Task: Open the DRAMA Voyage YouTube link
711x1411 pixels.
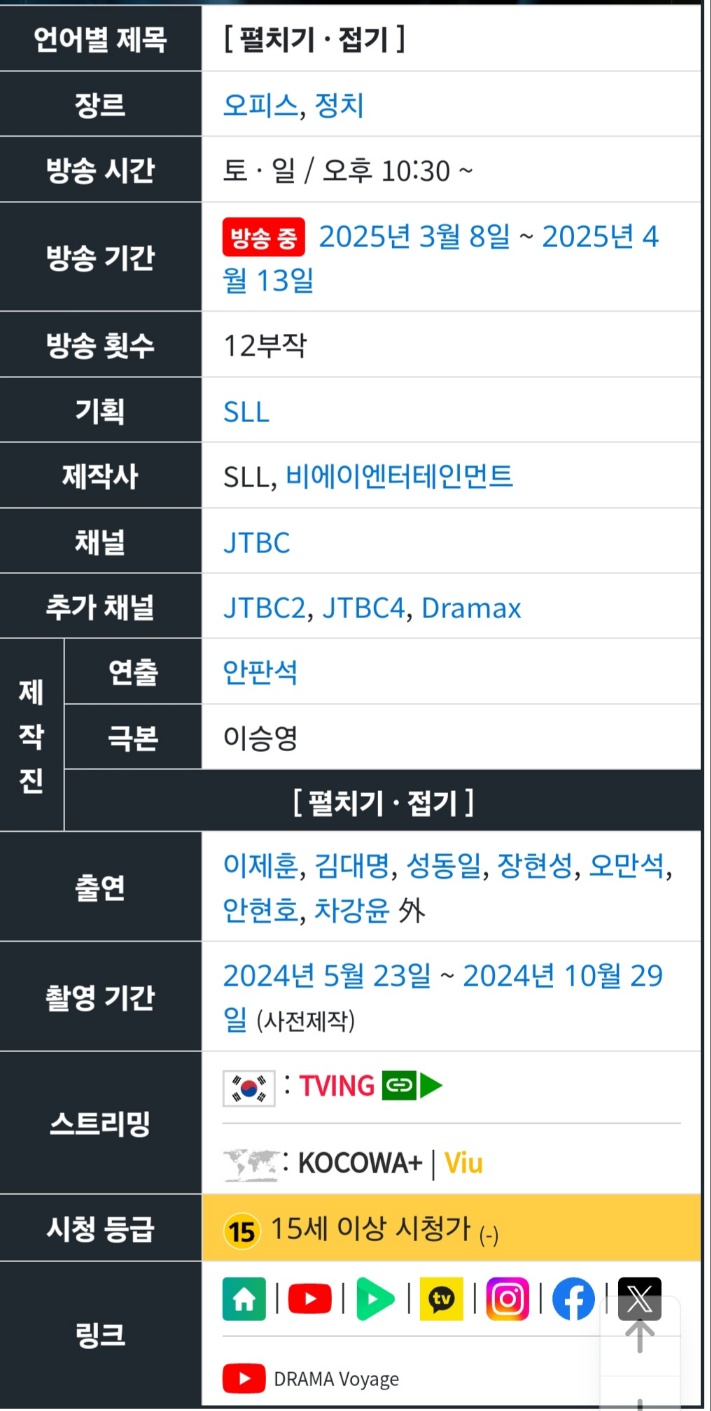Action: click(x=311, y=1379)
